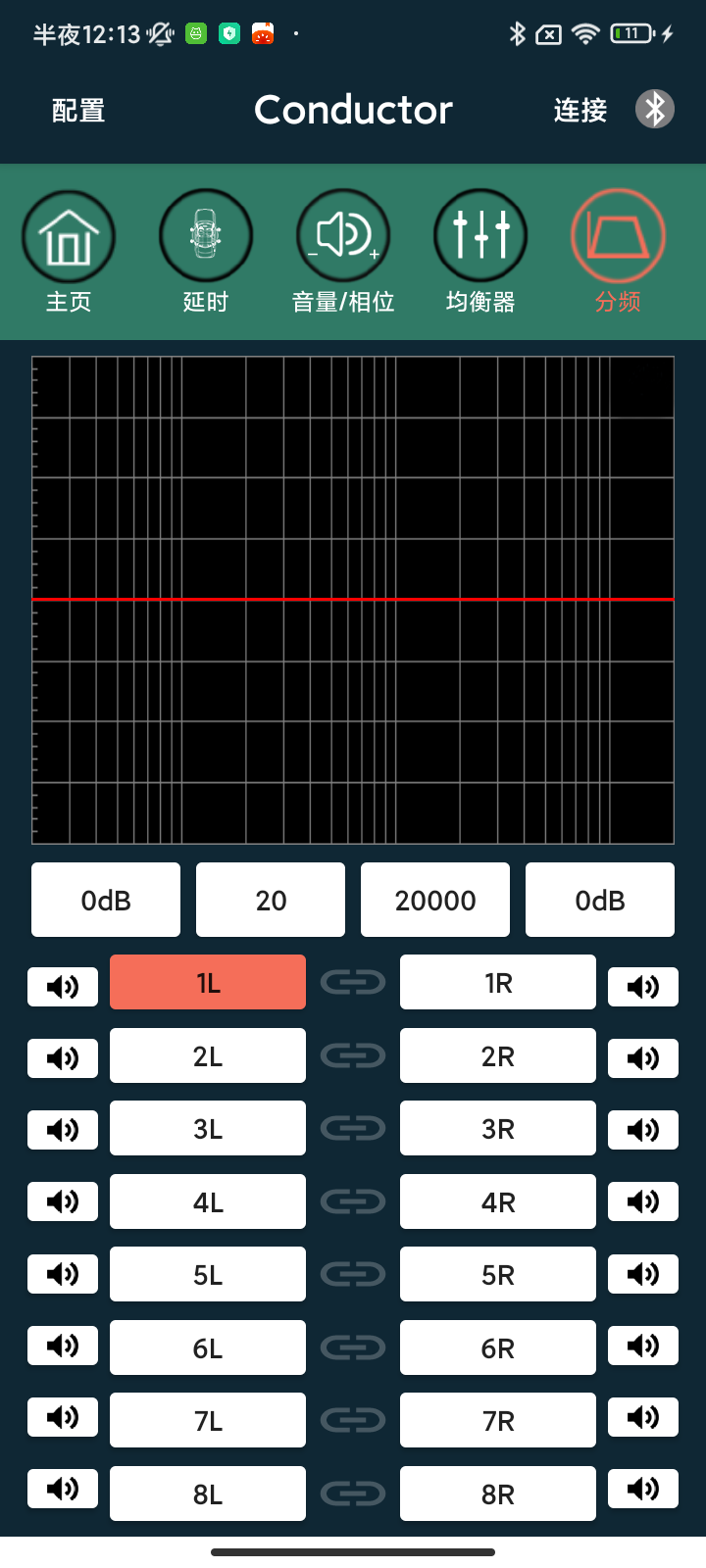Image resolution: width=706 pixels, height=1568 pixels.
Task: Mute the 4L channel speaker
Action: (x=63, y=1201)
